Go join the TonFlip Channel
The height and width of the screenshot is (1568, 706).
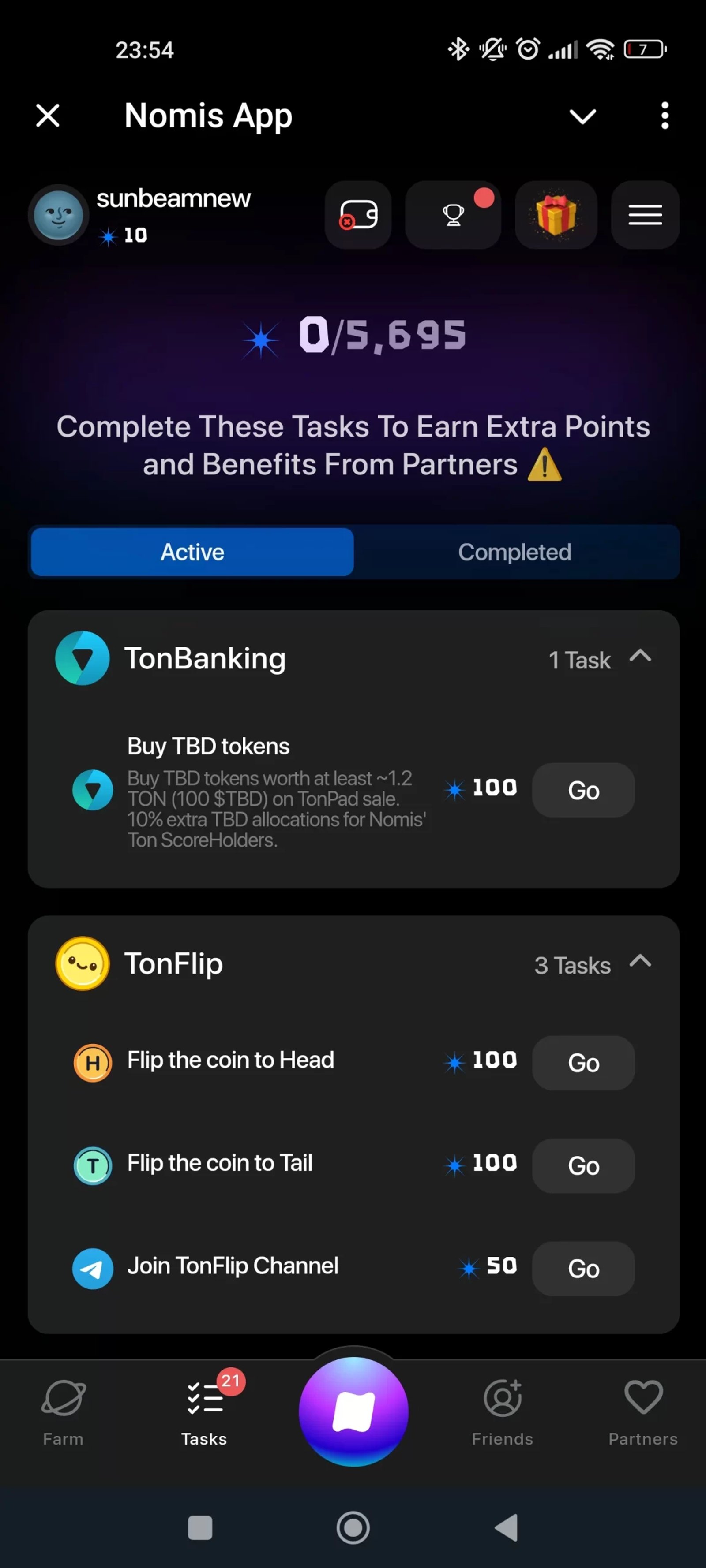pyautogui.click(x=583, y=1269)
